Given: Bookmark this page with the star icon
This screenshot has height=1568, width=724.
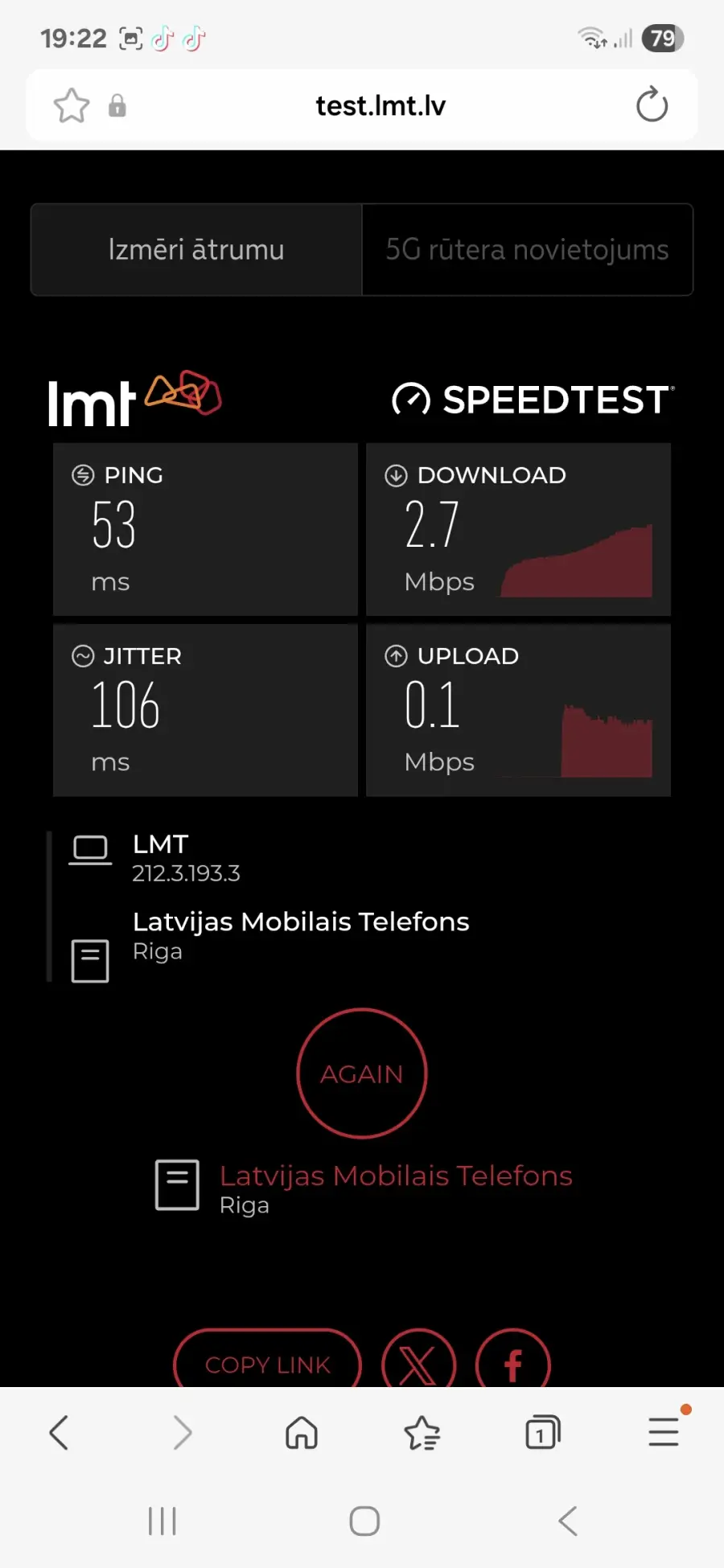Looking at the screenshot, I should (71, 105).
